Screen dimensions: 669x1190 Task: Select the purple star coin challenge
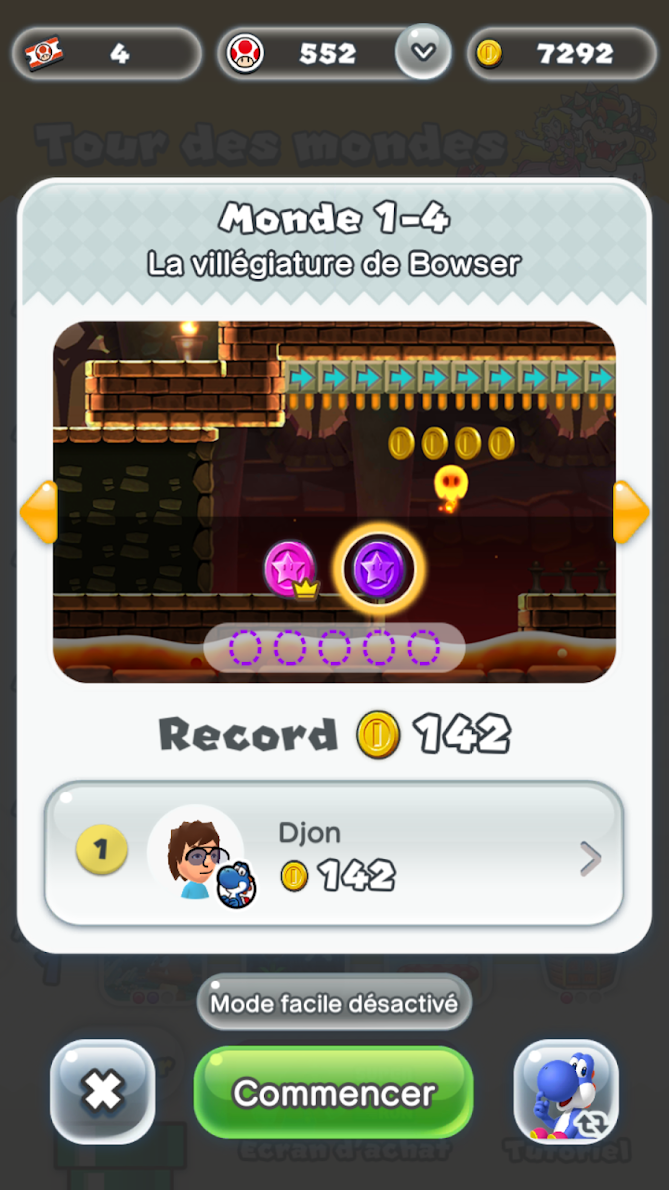coord(379,567)
